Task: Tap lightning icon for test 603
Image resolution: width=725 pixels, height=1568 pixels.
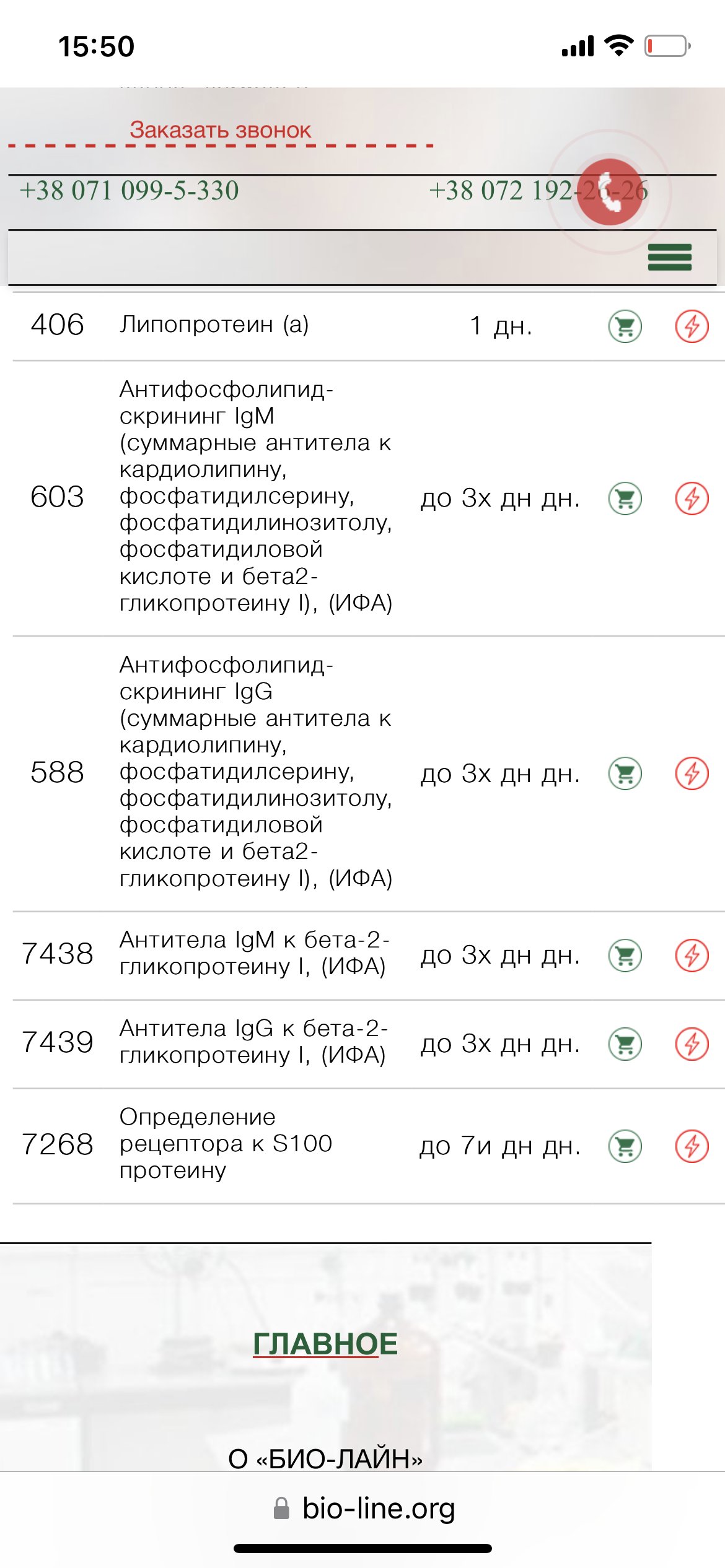Action: click(692, 498)
